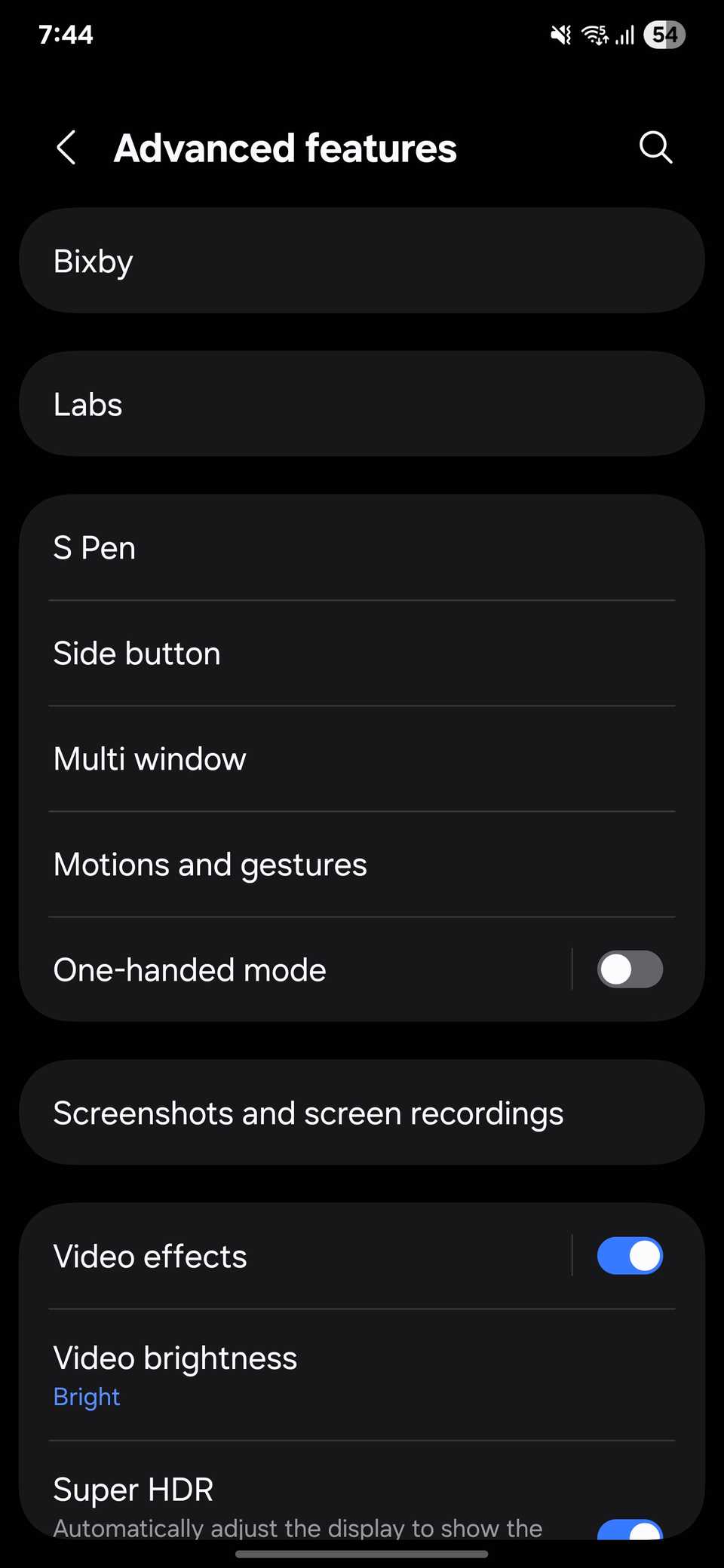The image size is (724, 1568).
Task: Tap the back arrow icon
Action: [66, 148]
